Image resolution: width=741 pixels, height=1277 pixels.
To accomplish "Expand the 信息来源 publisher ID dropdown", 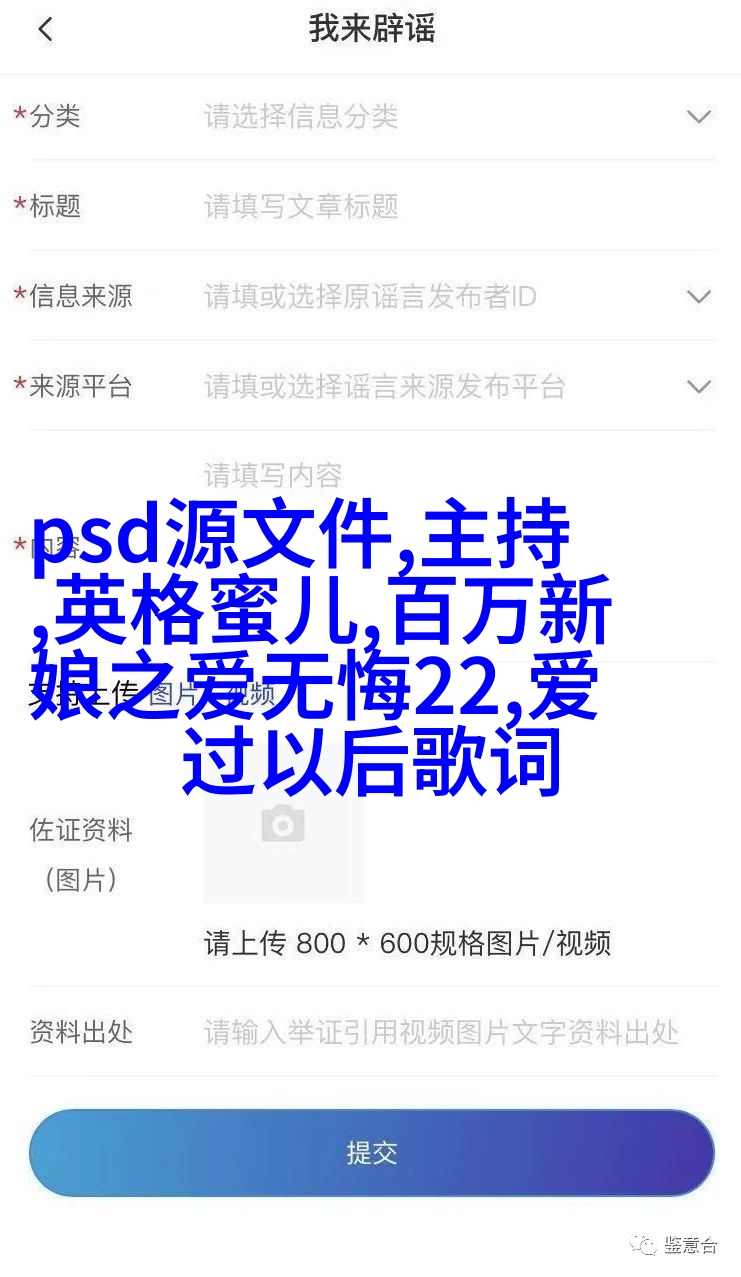I will pyautogui.click(x=698, y=297).
